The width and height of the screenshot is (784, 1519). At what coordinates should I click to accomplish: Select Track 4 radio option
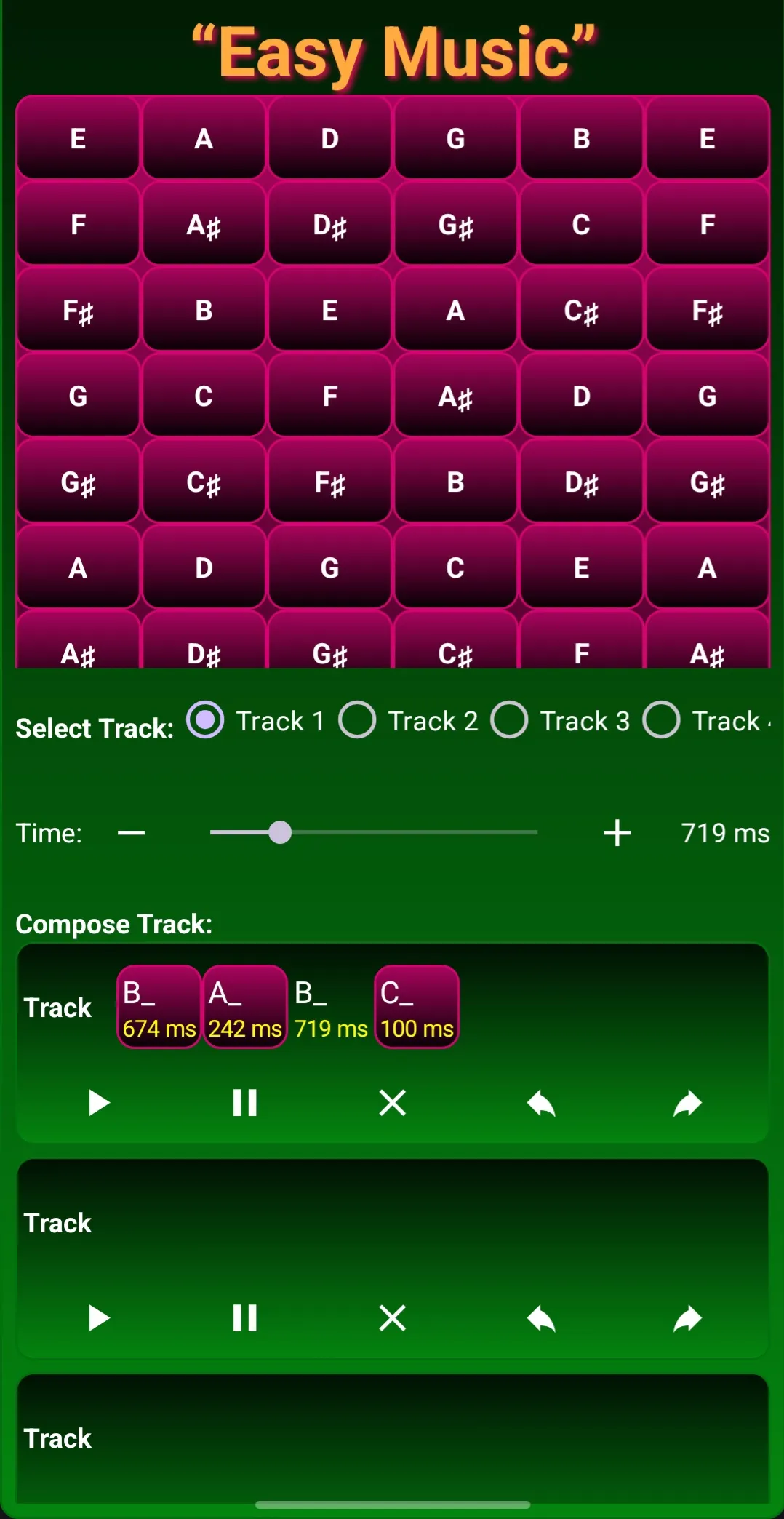662,721
